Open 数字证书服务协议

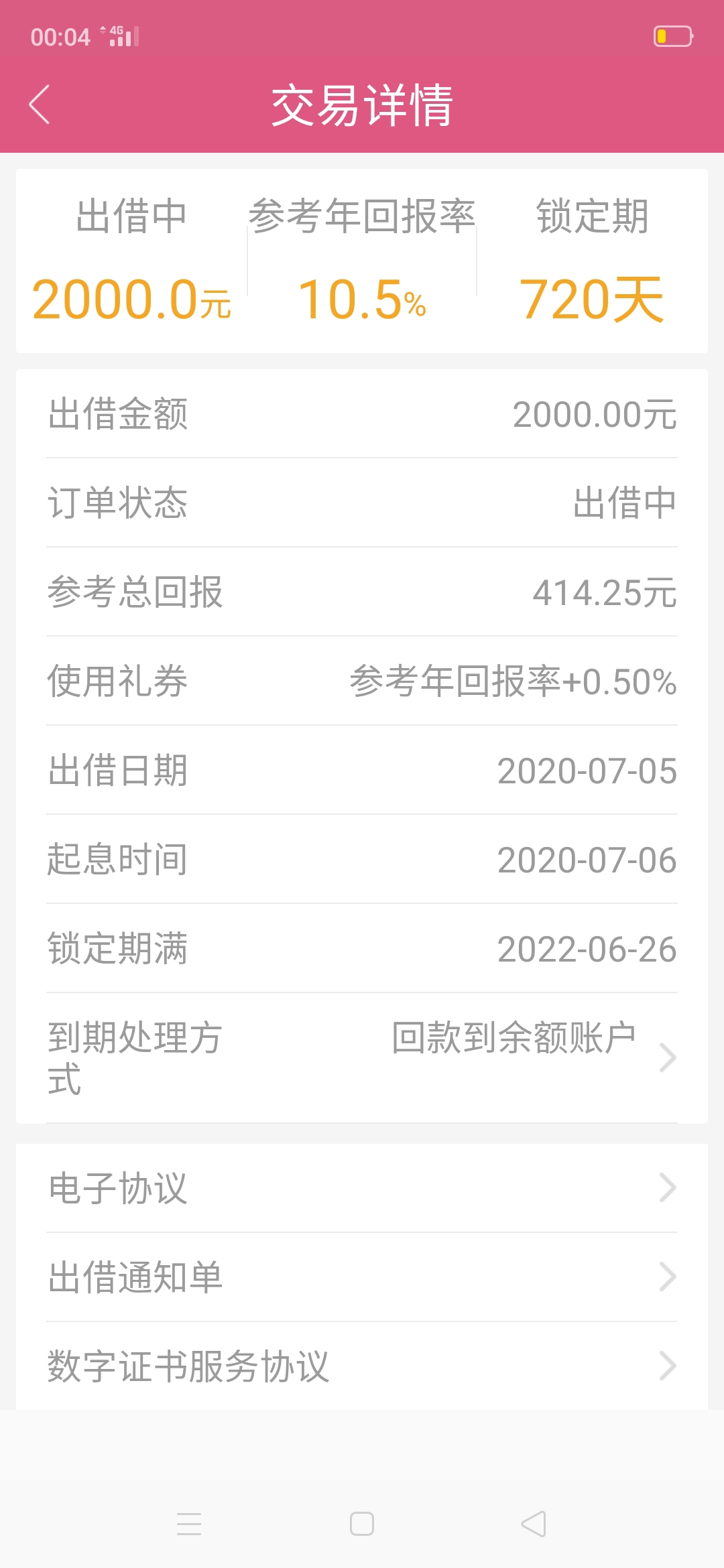[x=362, y=1366]
